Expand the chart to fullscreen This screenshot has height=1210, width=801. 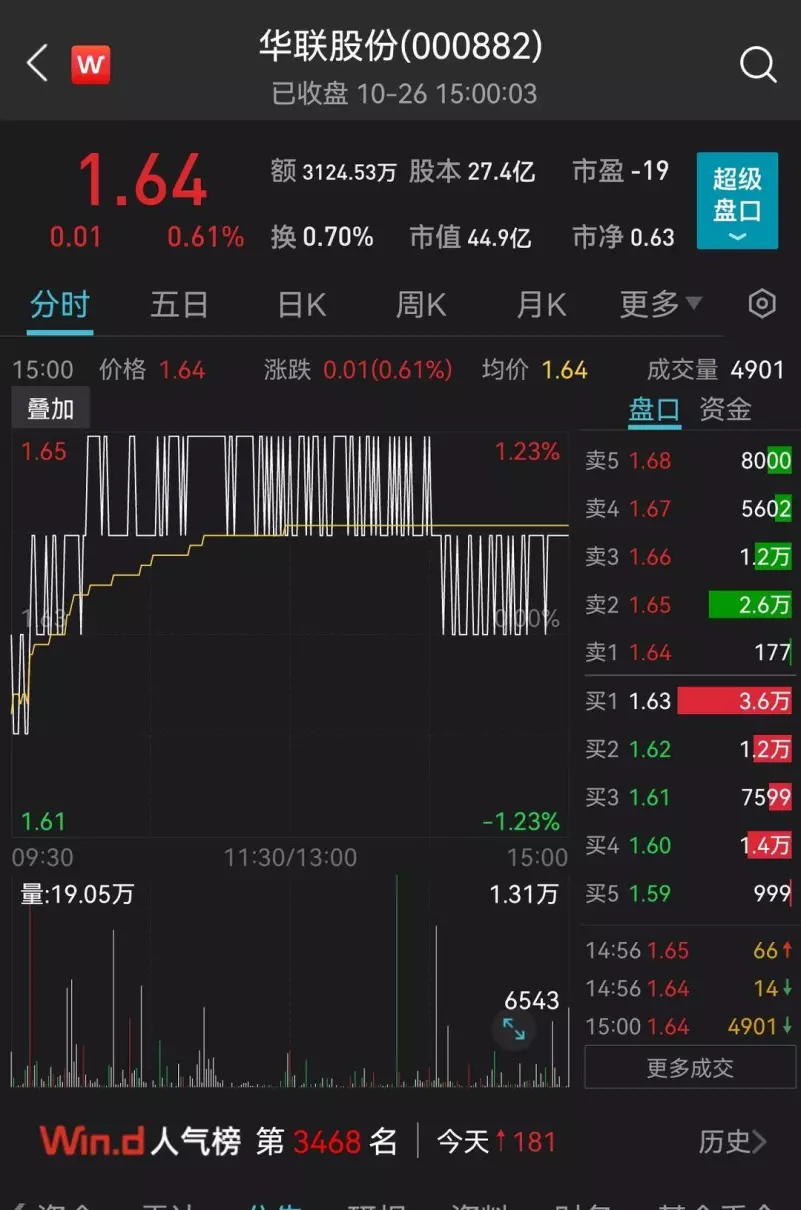tap(514, 1029)
